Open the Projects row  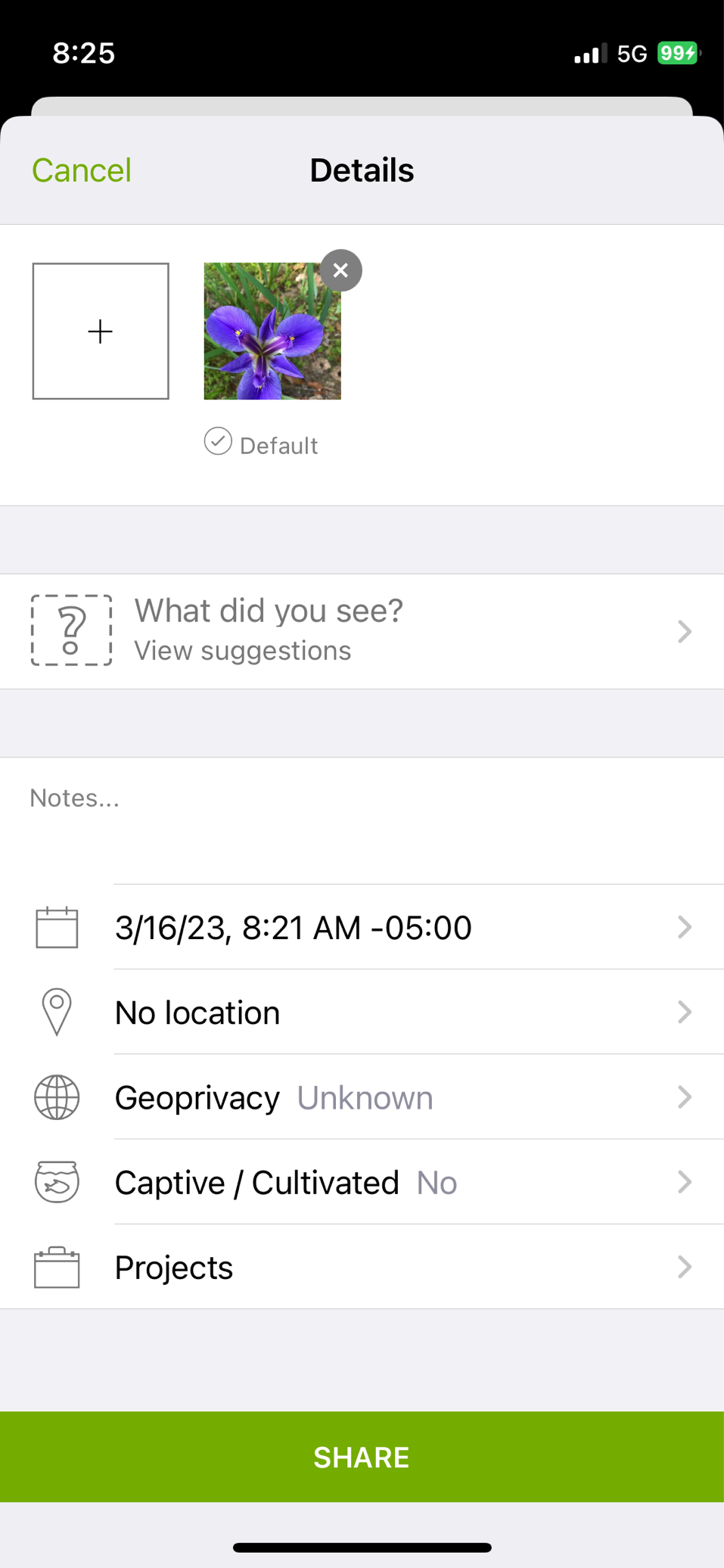tap(362, 1267)
